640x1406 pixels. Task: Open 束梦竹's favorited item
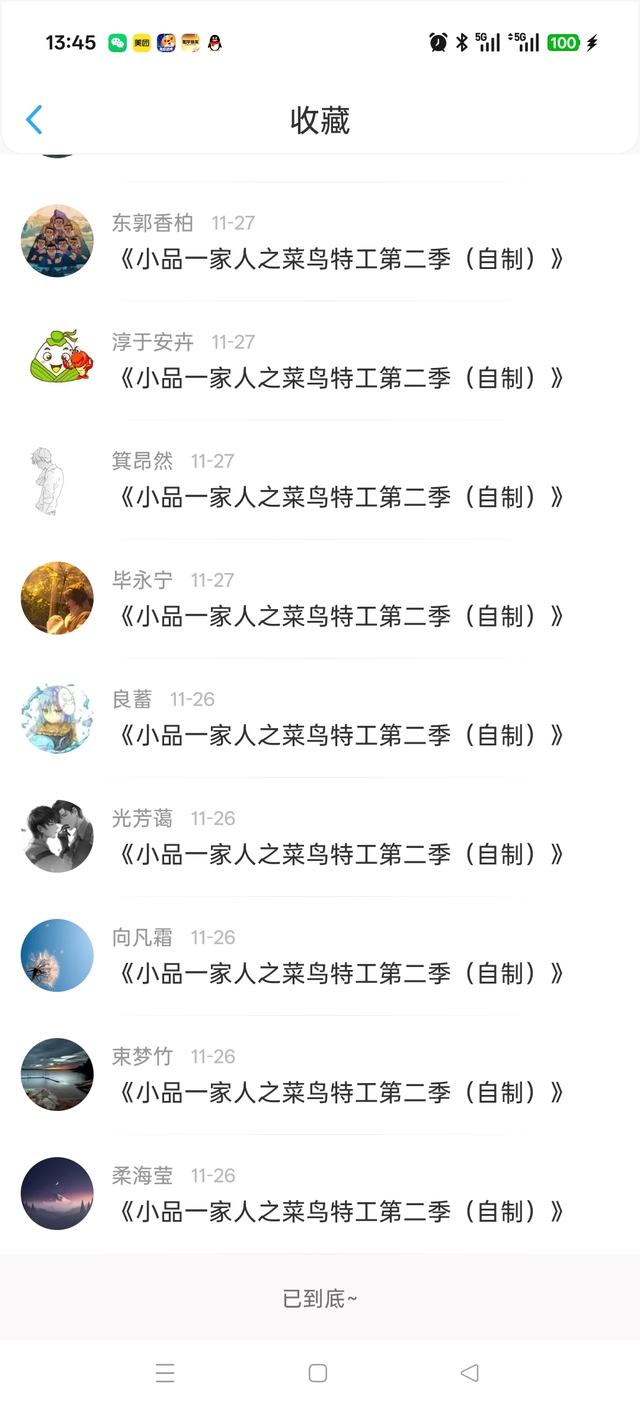(340, 1092)
